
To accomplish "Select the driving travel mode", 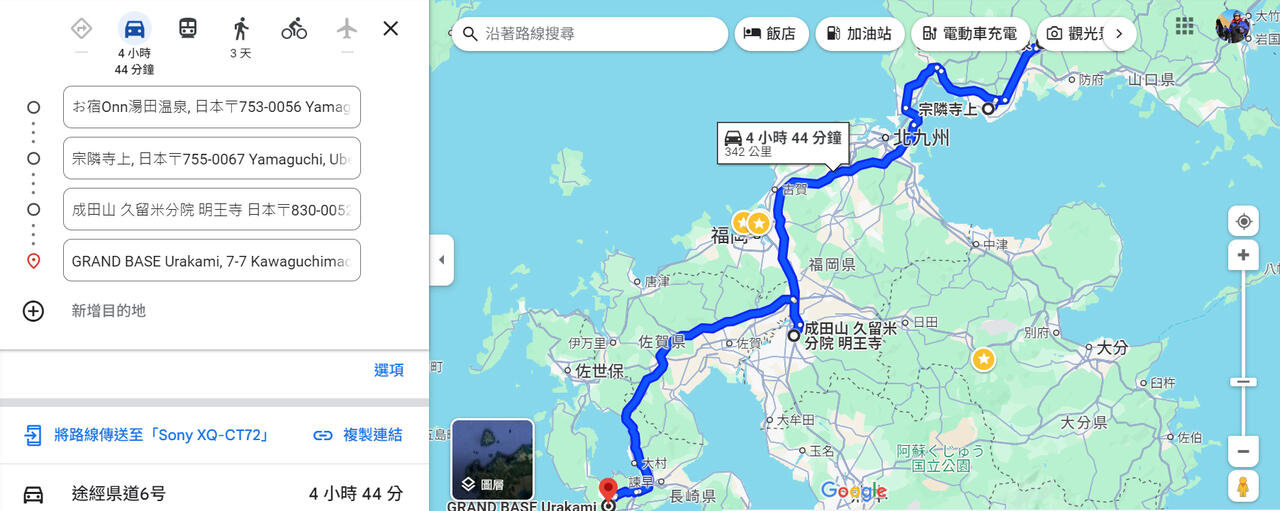I will [x=135, y=29].
